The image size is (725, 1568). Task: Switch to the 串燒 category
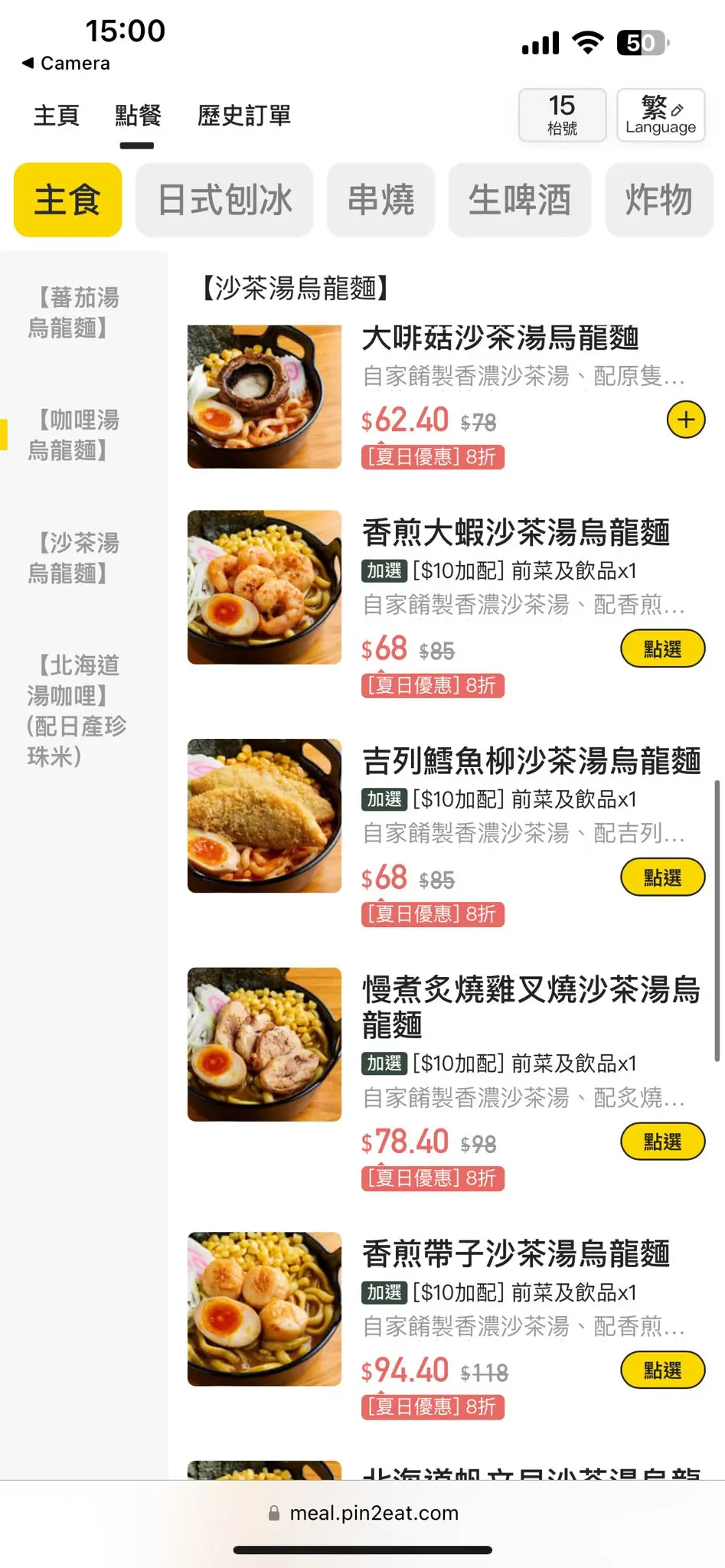(x=380, y=200)
